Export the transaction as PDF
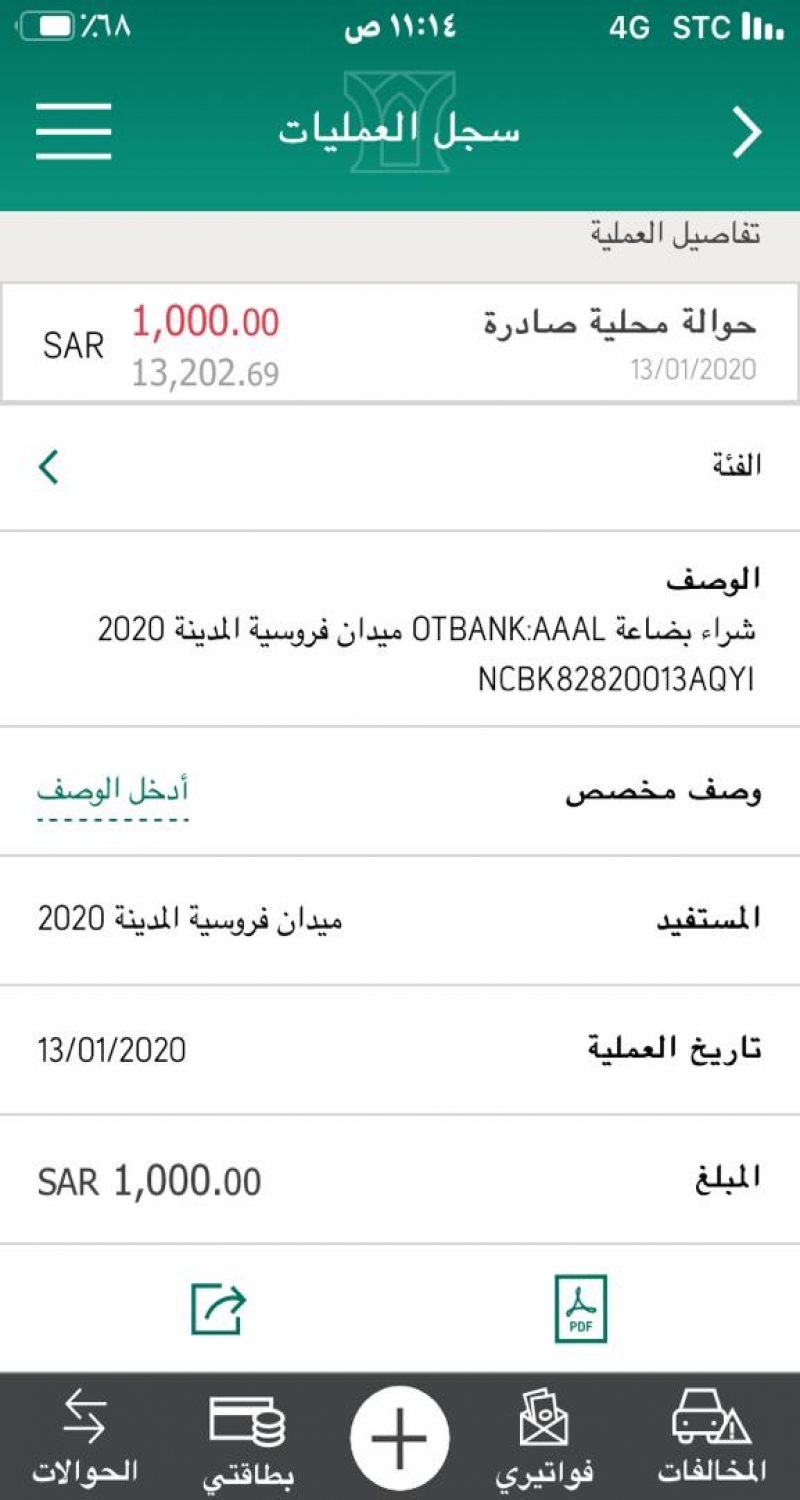The height and width of the screenshot is (1500, 800). 580,1308
